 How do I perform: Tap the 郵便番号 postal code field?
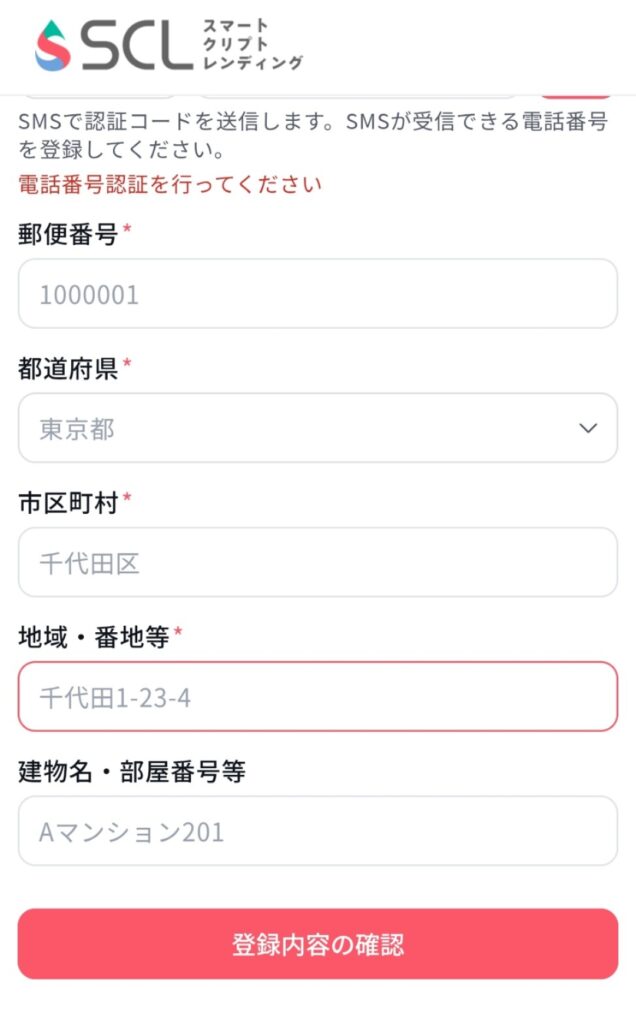pos(318,294)
